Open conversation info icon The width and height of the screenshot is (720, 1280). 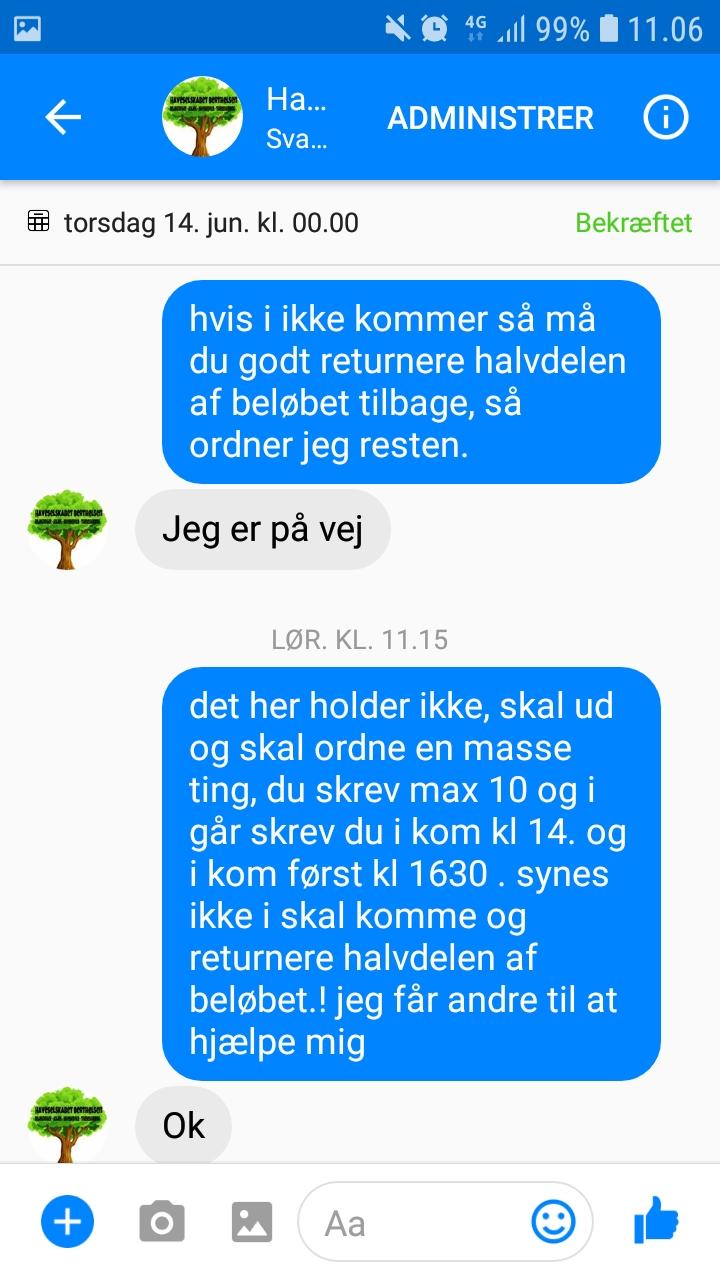click(665, 118)
